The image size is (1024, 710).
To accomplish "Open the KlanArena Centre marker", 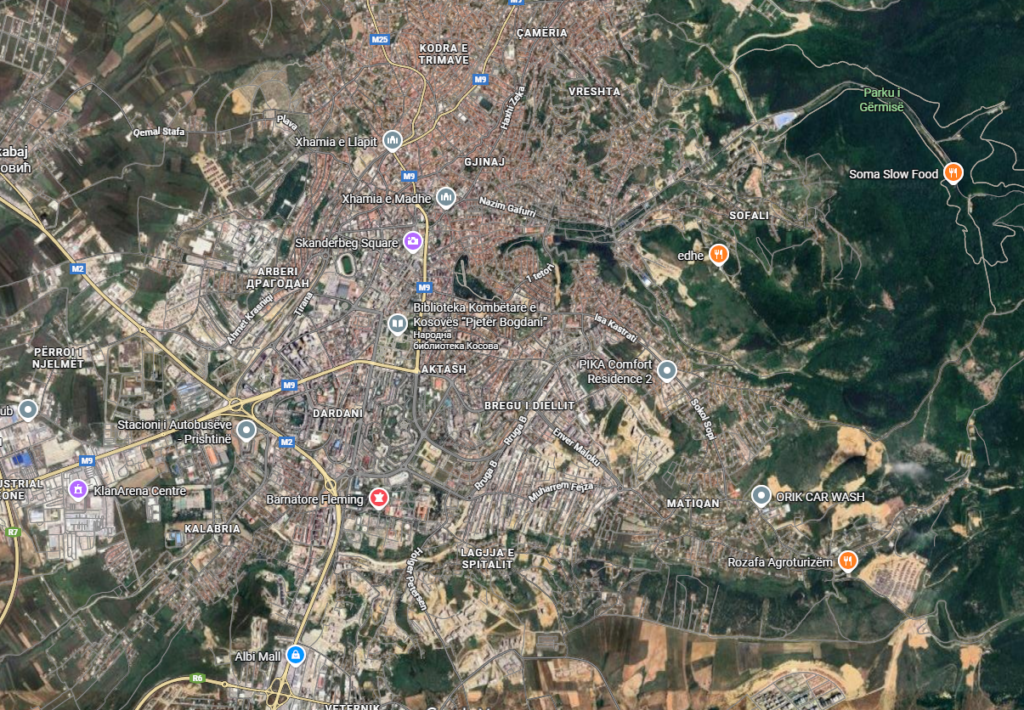I will [x=77, y=490].
